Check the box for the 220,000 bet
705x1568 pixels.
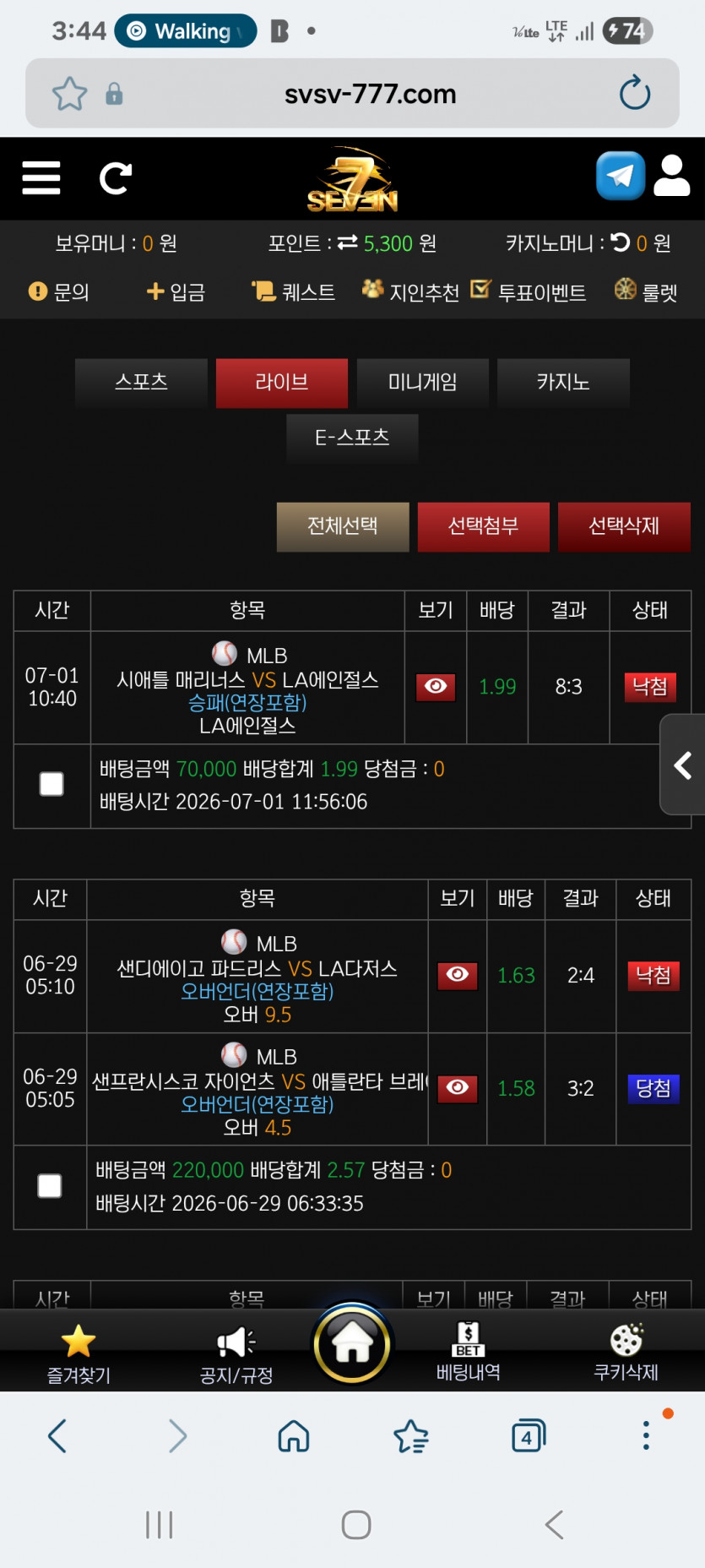click(50, 1186)
